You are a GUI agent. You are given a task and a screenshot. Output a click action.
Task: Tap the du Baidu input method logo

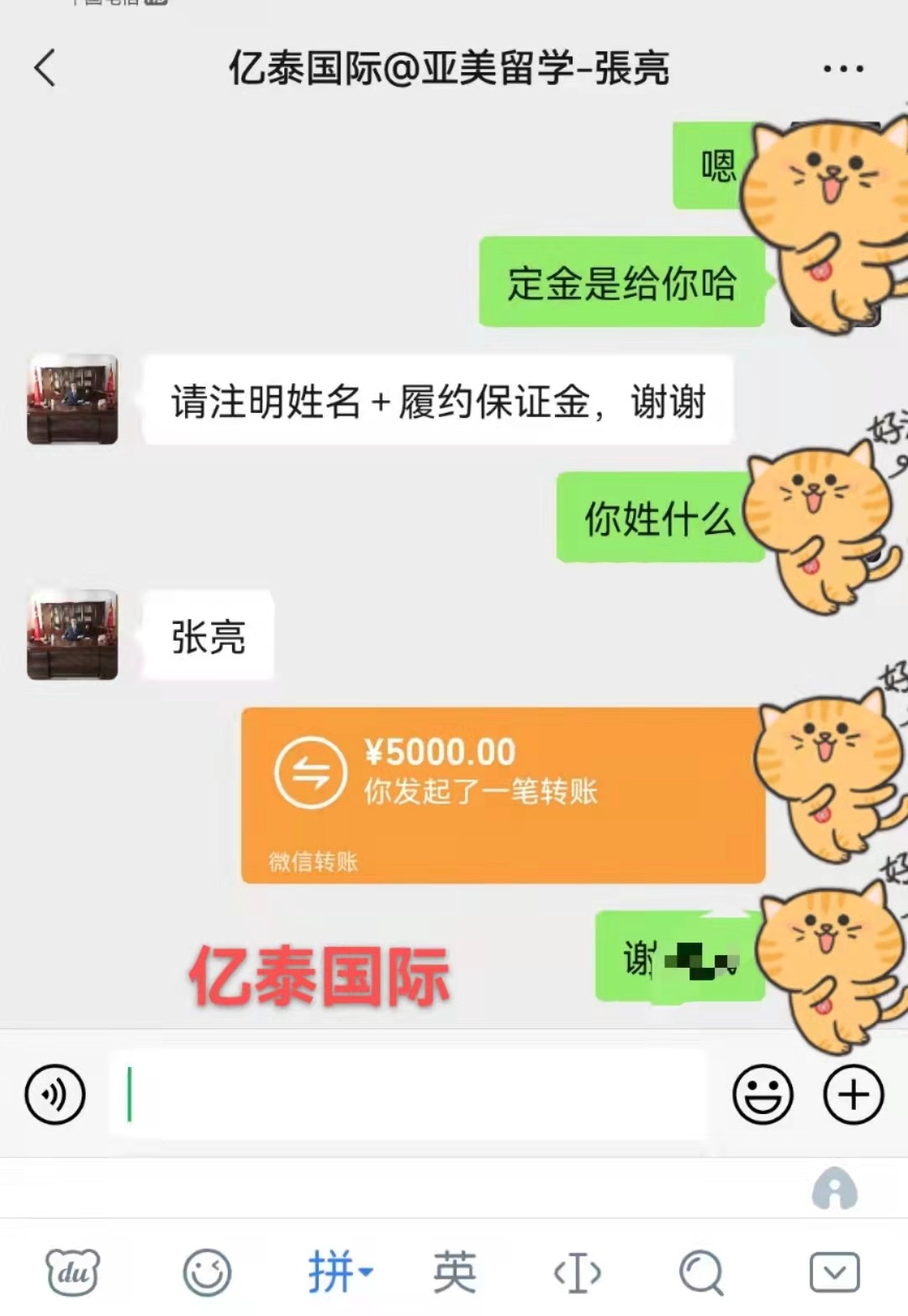pos(73,1272)
